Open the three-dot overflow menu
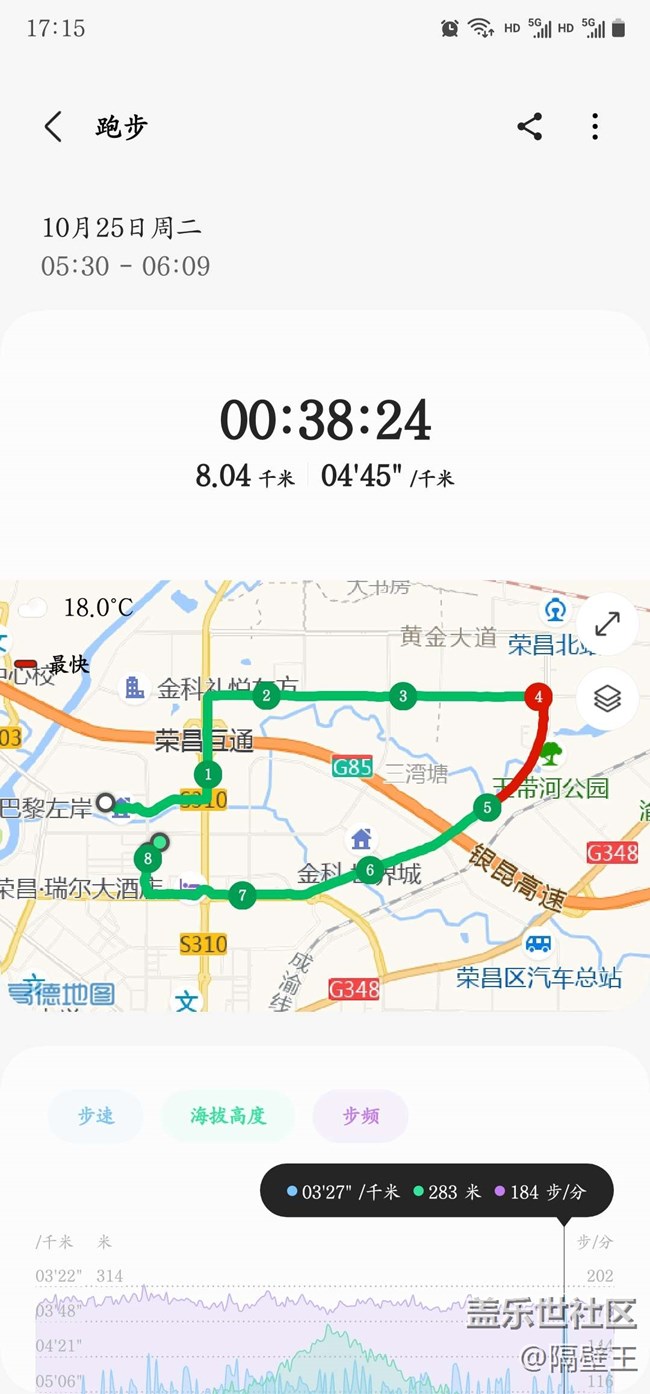The image size is (650, 1394). pos(595,126)
